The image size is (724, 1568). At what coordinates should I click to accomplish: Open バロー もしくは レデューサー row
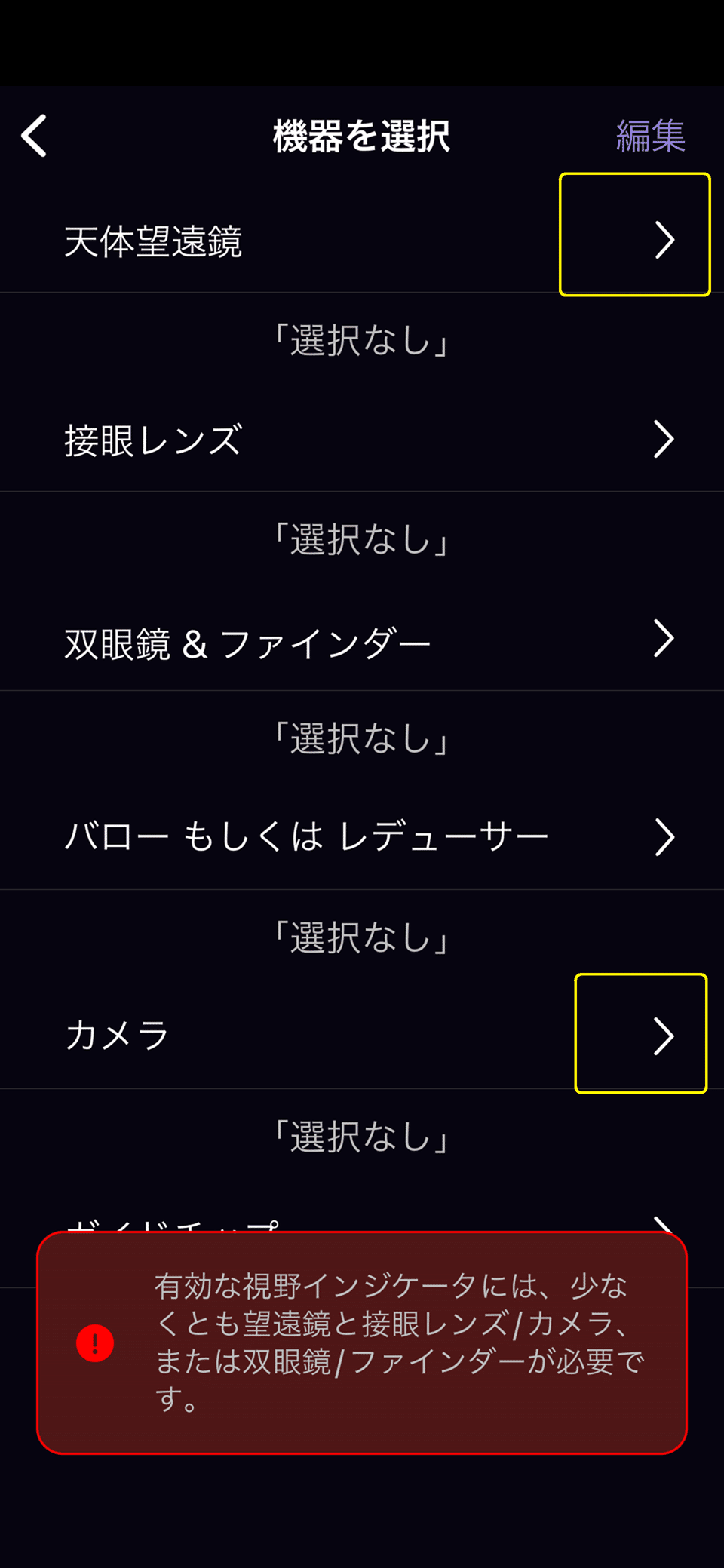point(362,838)
